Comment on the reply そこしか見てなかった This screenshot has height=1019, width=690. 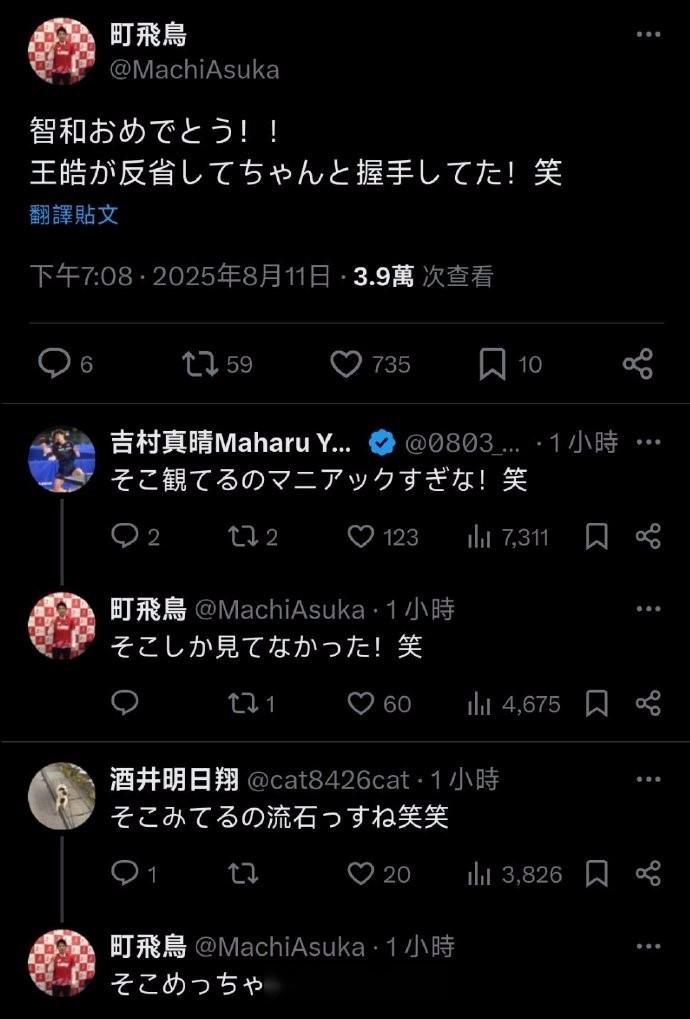click(x=125, y=703)
